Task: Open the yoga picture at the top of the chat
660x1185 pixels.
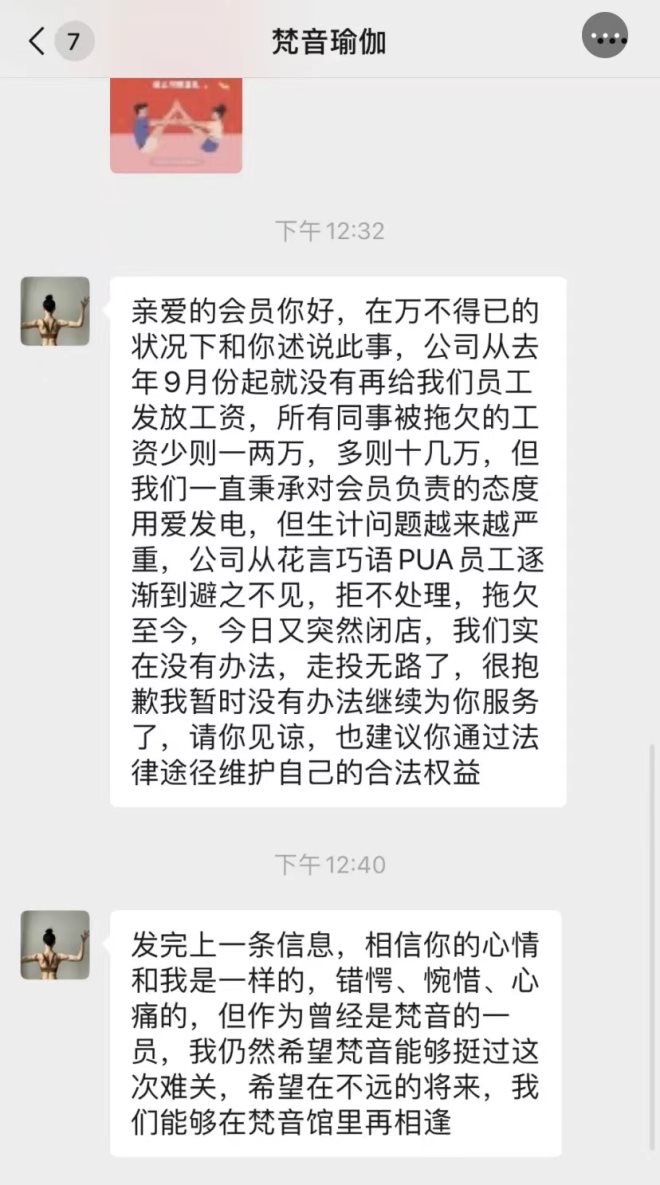Action: (176, 125)
